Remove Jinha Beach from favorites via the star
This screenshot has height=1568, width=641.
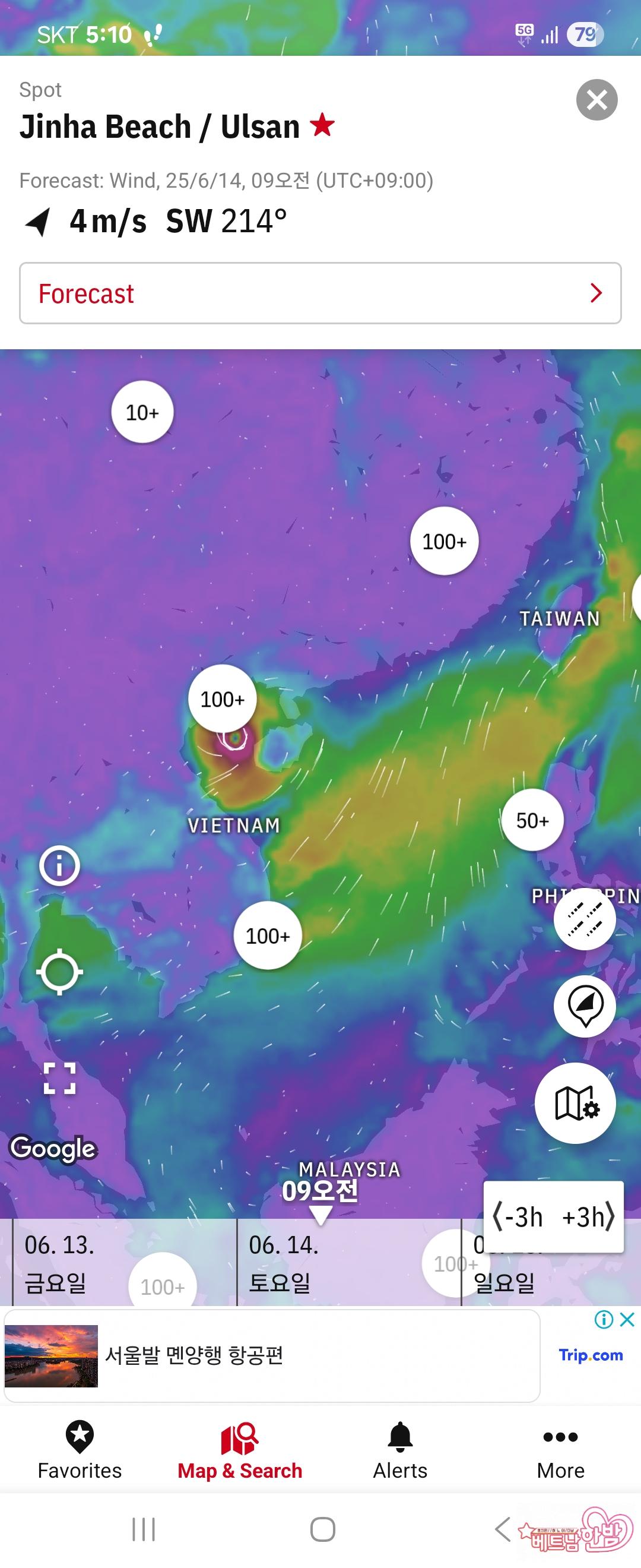pyautogui.click(x=322, y=125)
